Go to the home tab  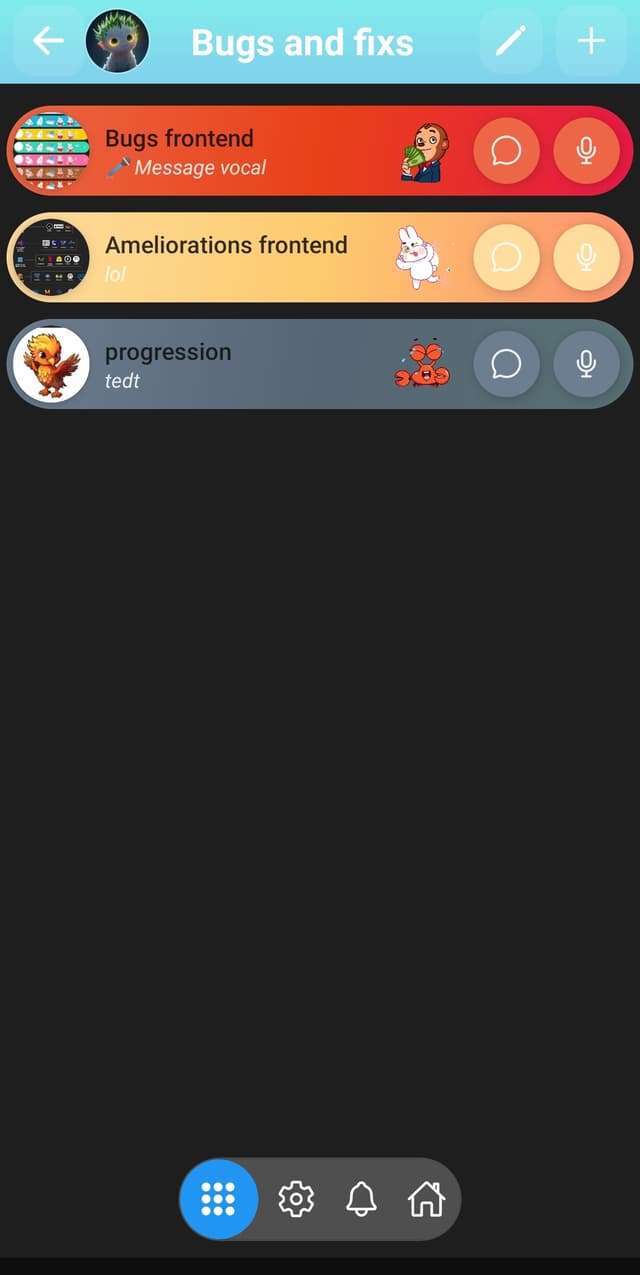coord(426,1198)
